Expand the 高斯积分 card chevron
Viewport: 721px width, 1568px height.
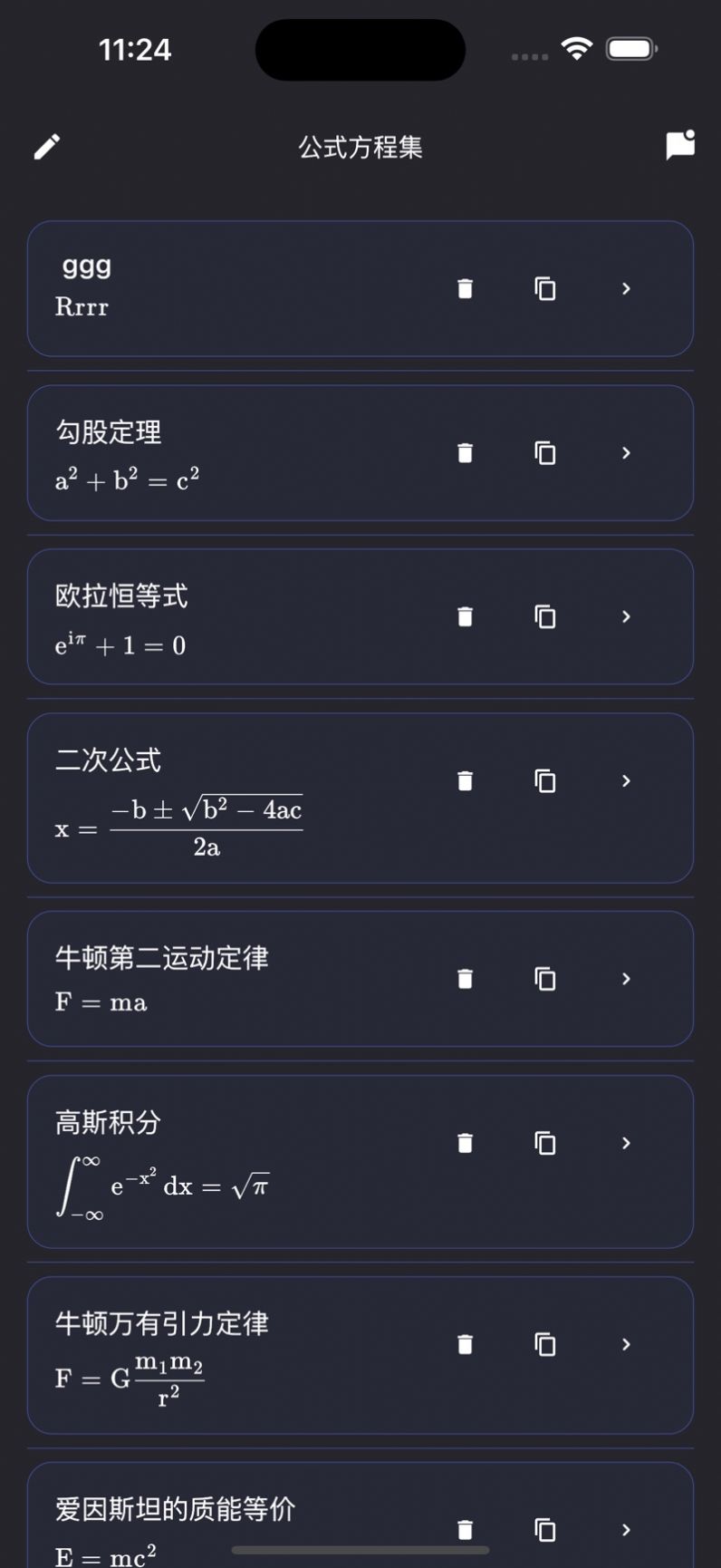[625, 1144]
